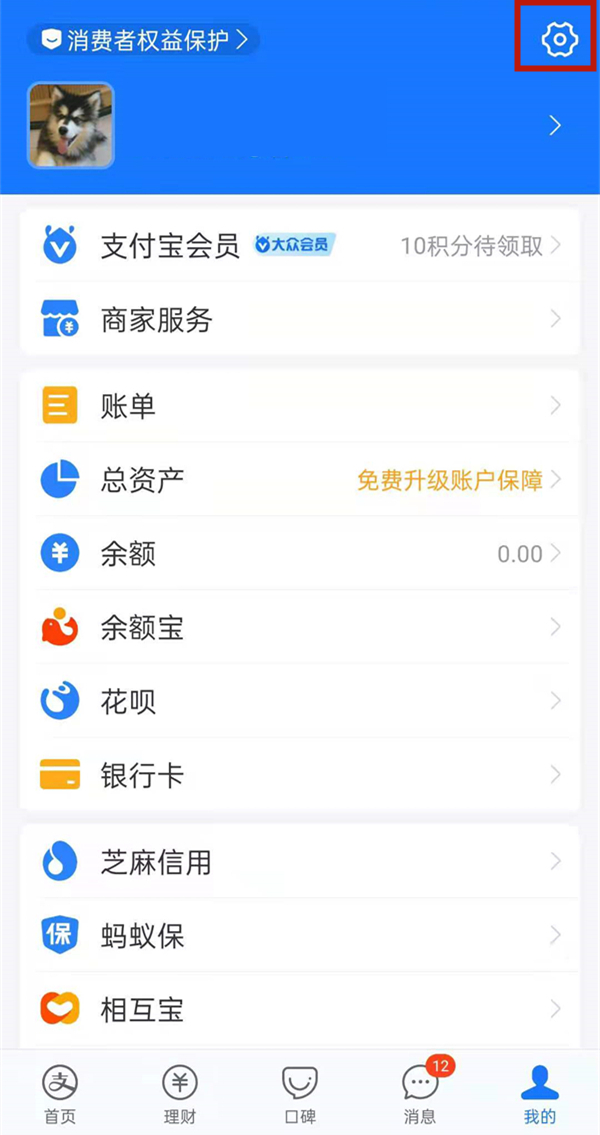Select the 我的 tab
This screenshot has height=1135, width=600.
(540, 1093)
